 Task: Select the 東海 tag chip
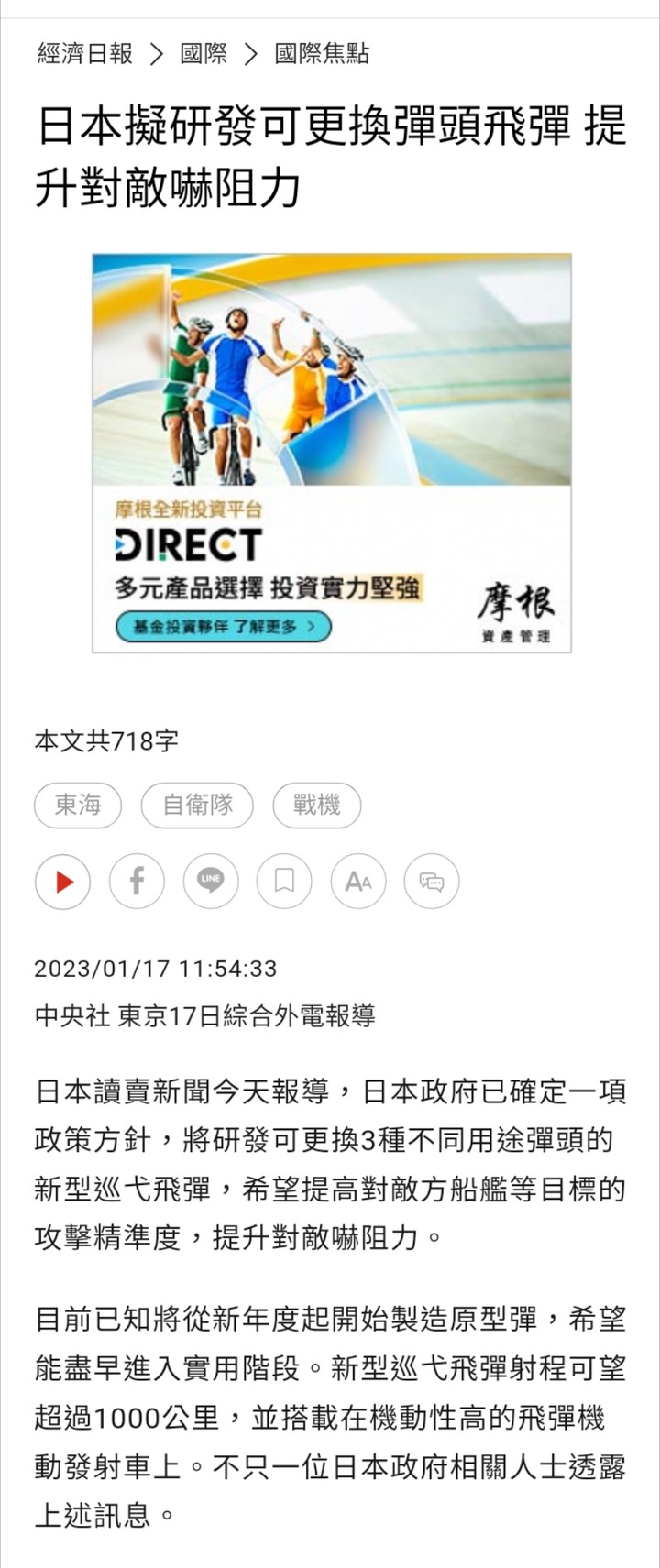point(78,806)
